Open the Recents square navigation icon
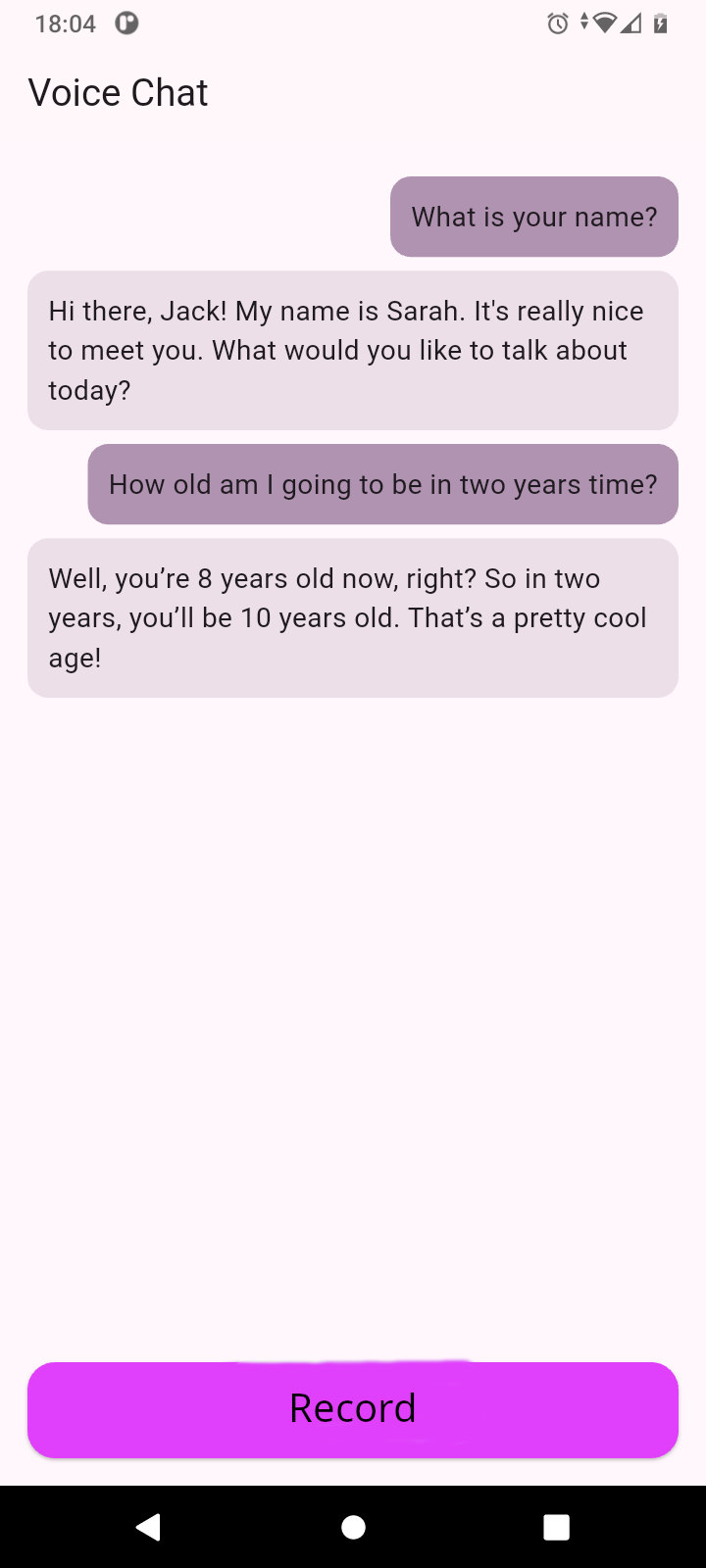Screen dimensions: 706x1568 pos(556,1525)
